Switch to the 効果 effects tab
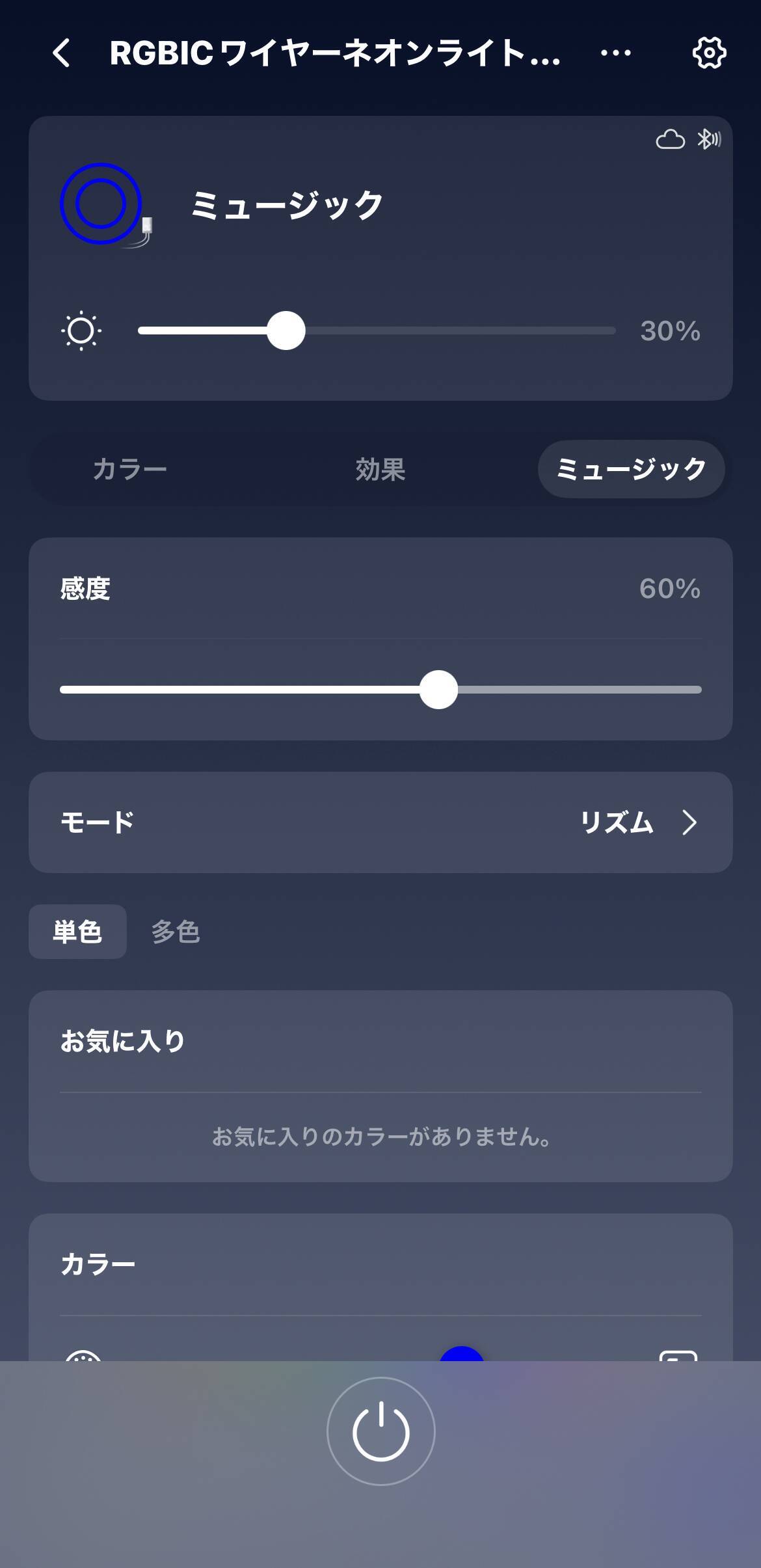Viewport: 761px width, 1568px height. click(380, 470)
